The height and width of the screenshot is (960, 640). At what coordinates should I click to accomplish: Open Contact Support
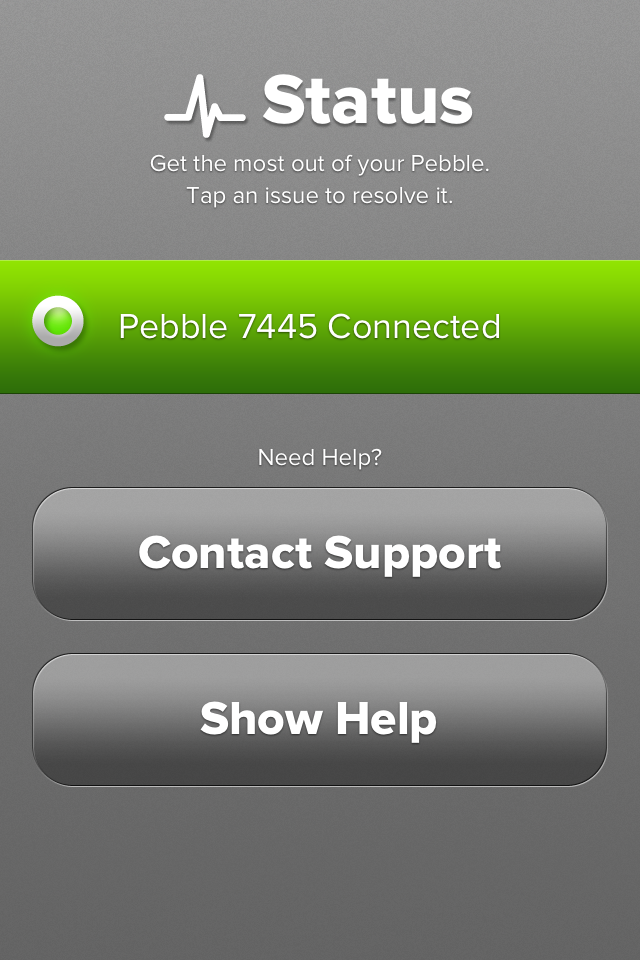320,554
